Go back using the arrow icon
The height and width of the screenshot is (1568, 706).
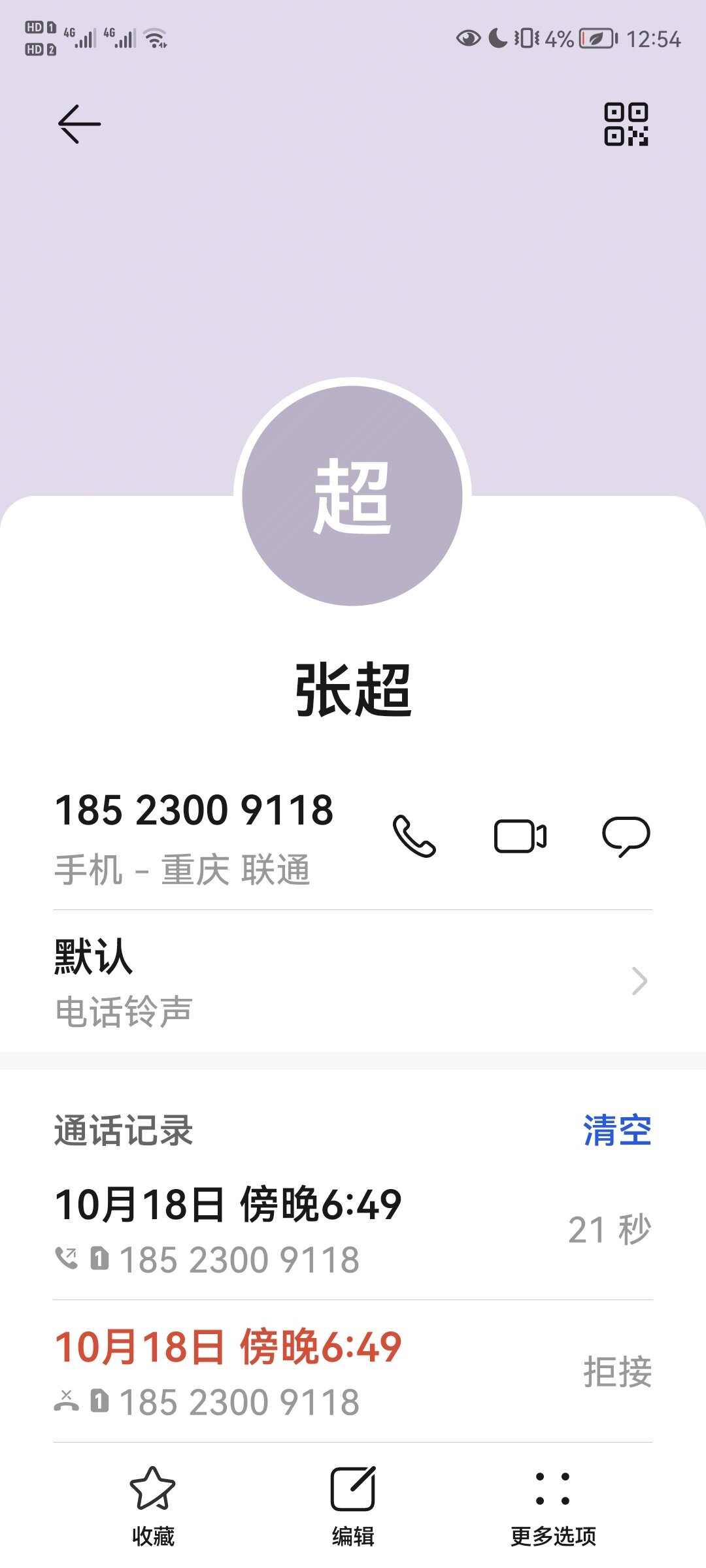point(79,123)
